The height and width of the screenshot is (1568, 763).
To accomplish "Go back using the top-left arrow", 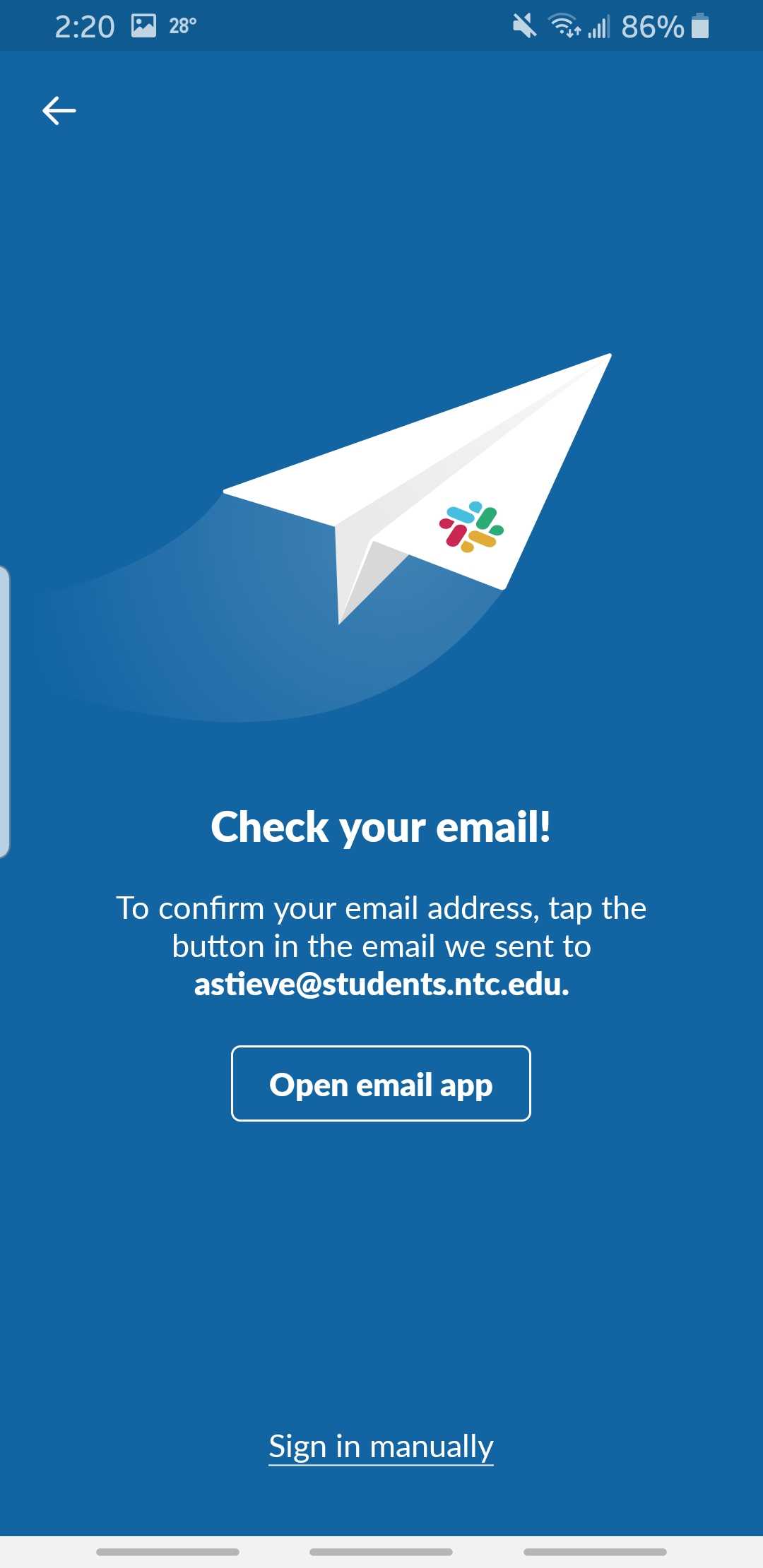I will tap(59, 111).
